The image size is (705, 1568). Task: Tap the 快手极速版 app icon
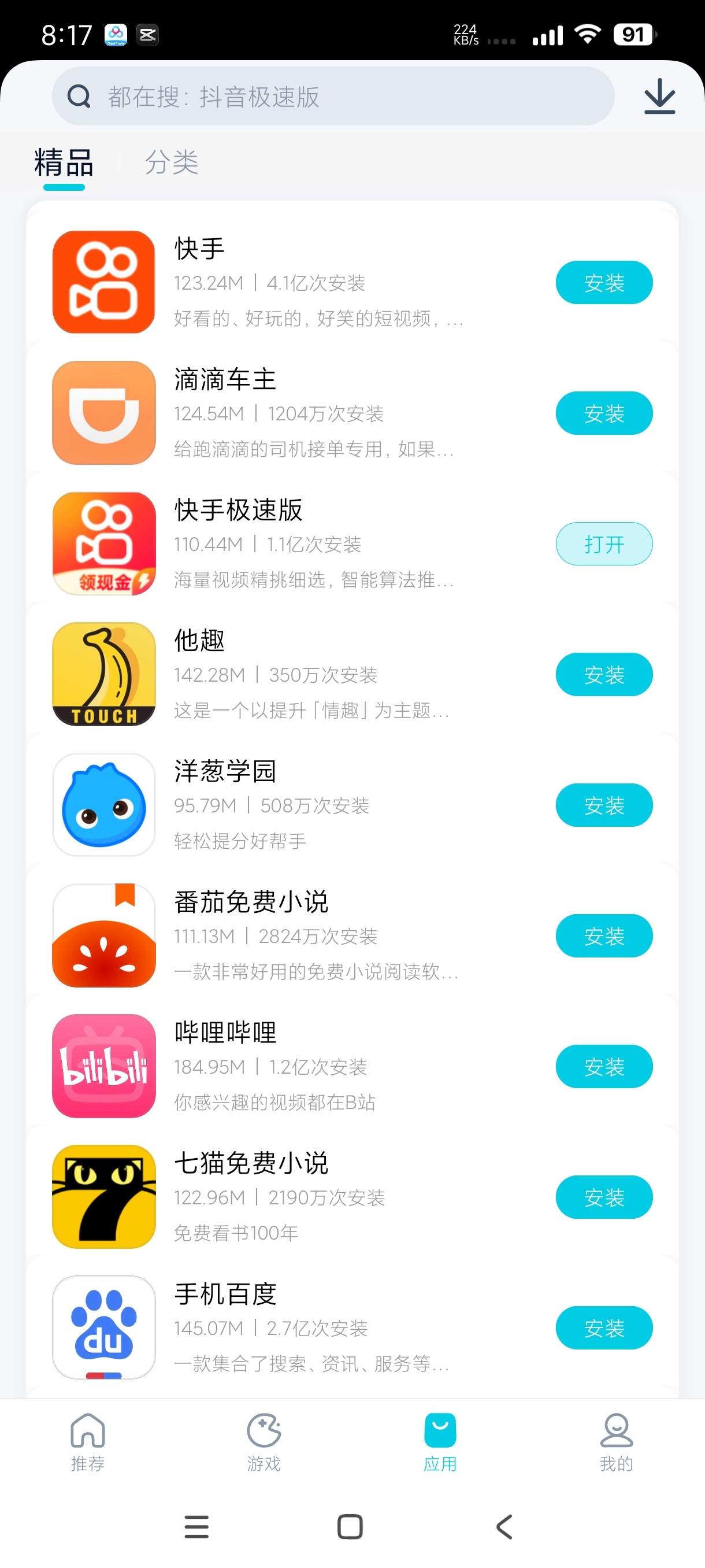click(103, 543)
